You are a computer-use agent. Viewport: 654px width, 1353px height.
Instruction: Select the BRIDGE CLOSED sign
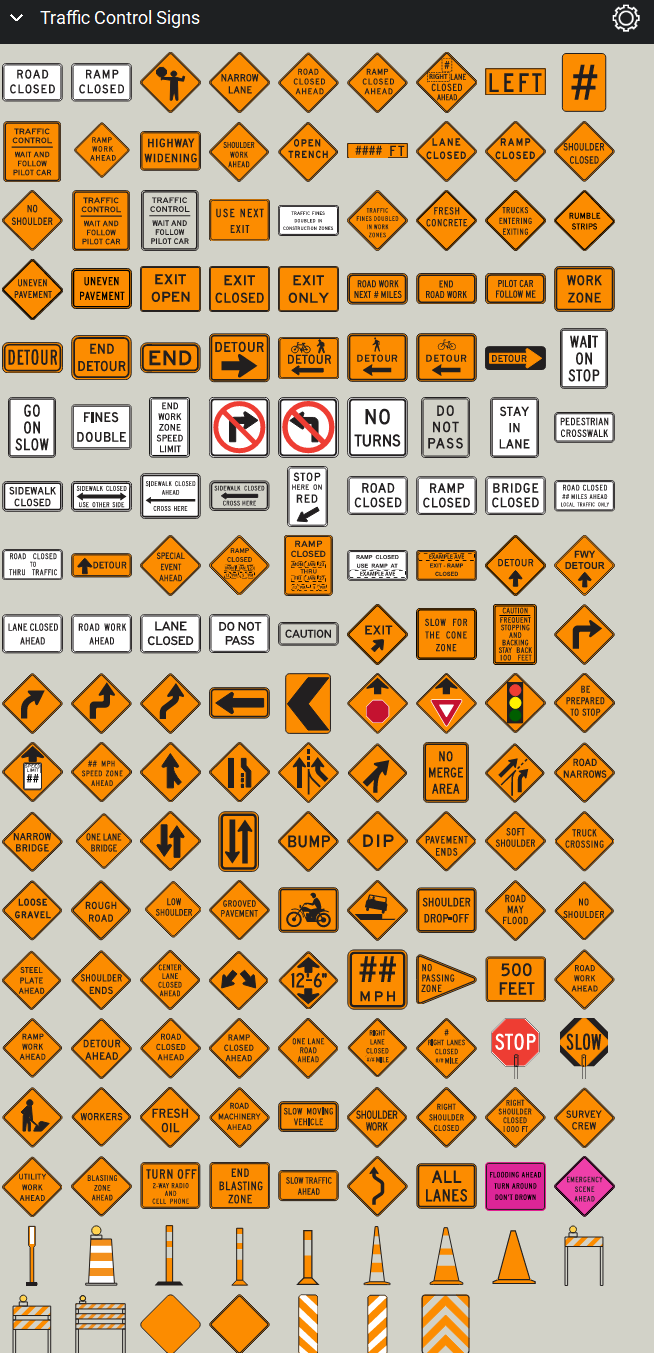pos(515,496)
